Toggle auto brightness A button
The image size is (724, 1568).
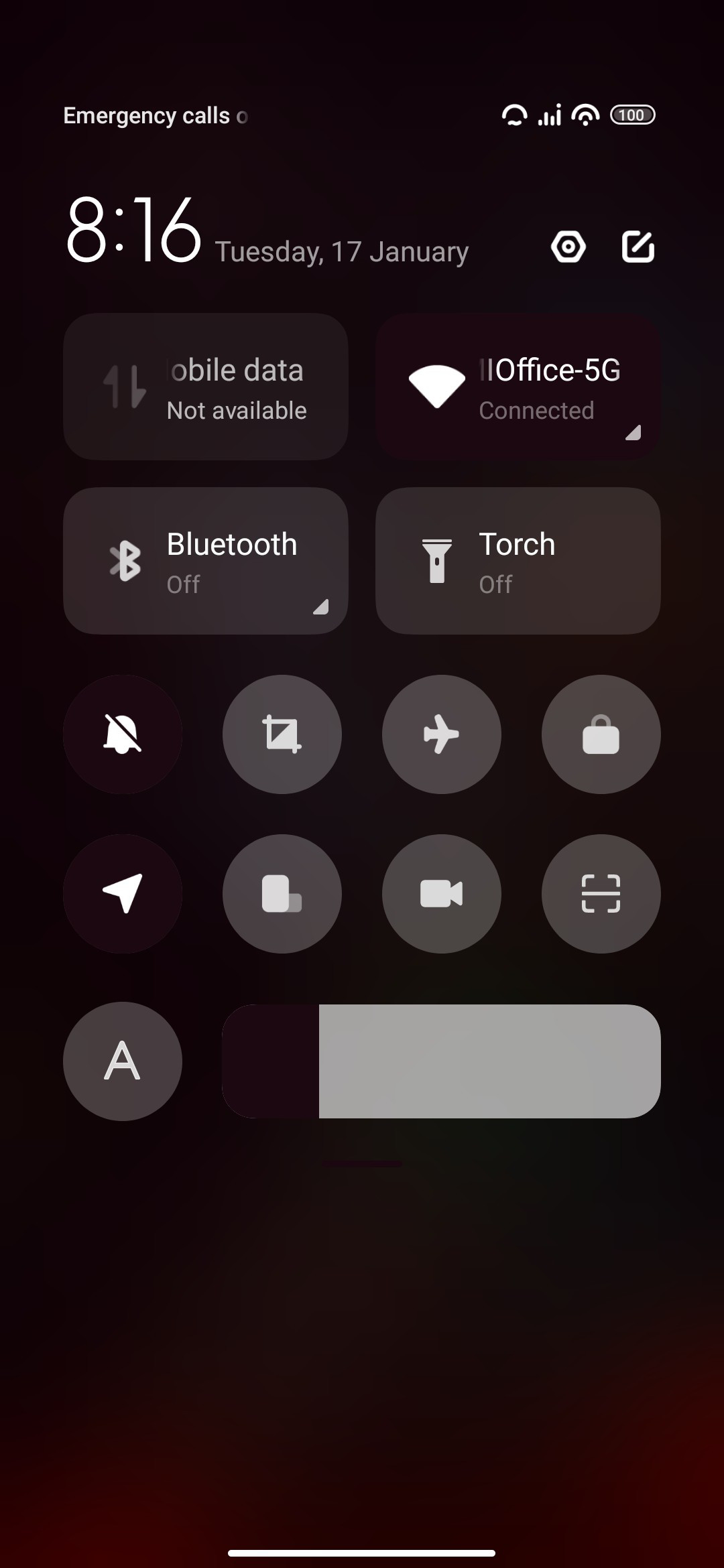[123, 1061]
